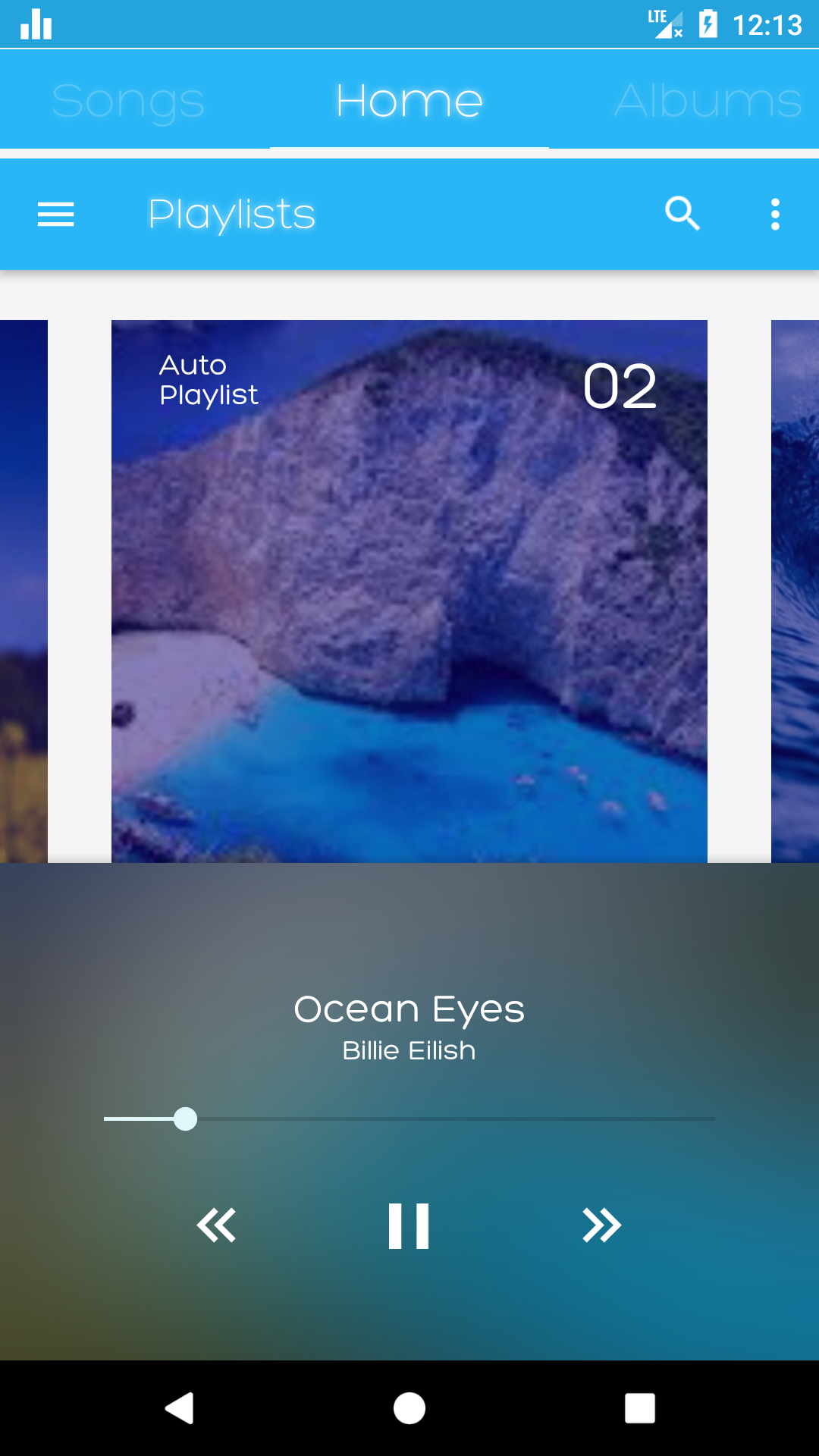Skip to the next track
The image size is (819, 1456).
tap(603, 1225)
